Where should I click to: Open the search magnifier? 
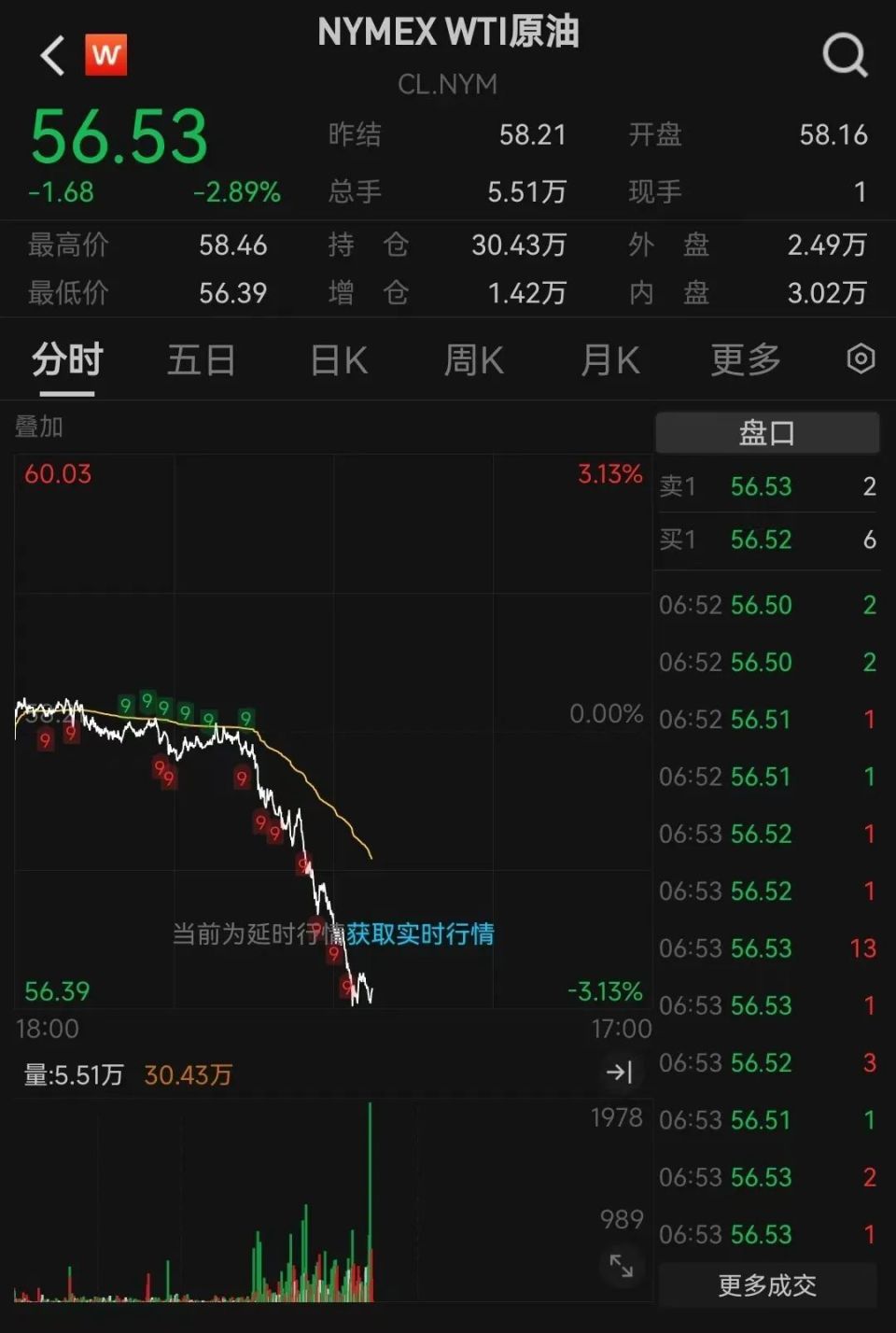845,53
